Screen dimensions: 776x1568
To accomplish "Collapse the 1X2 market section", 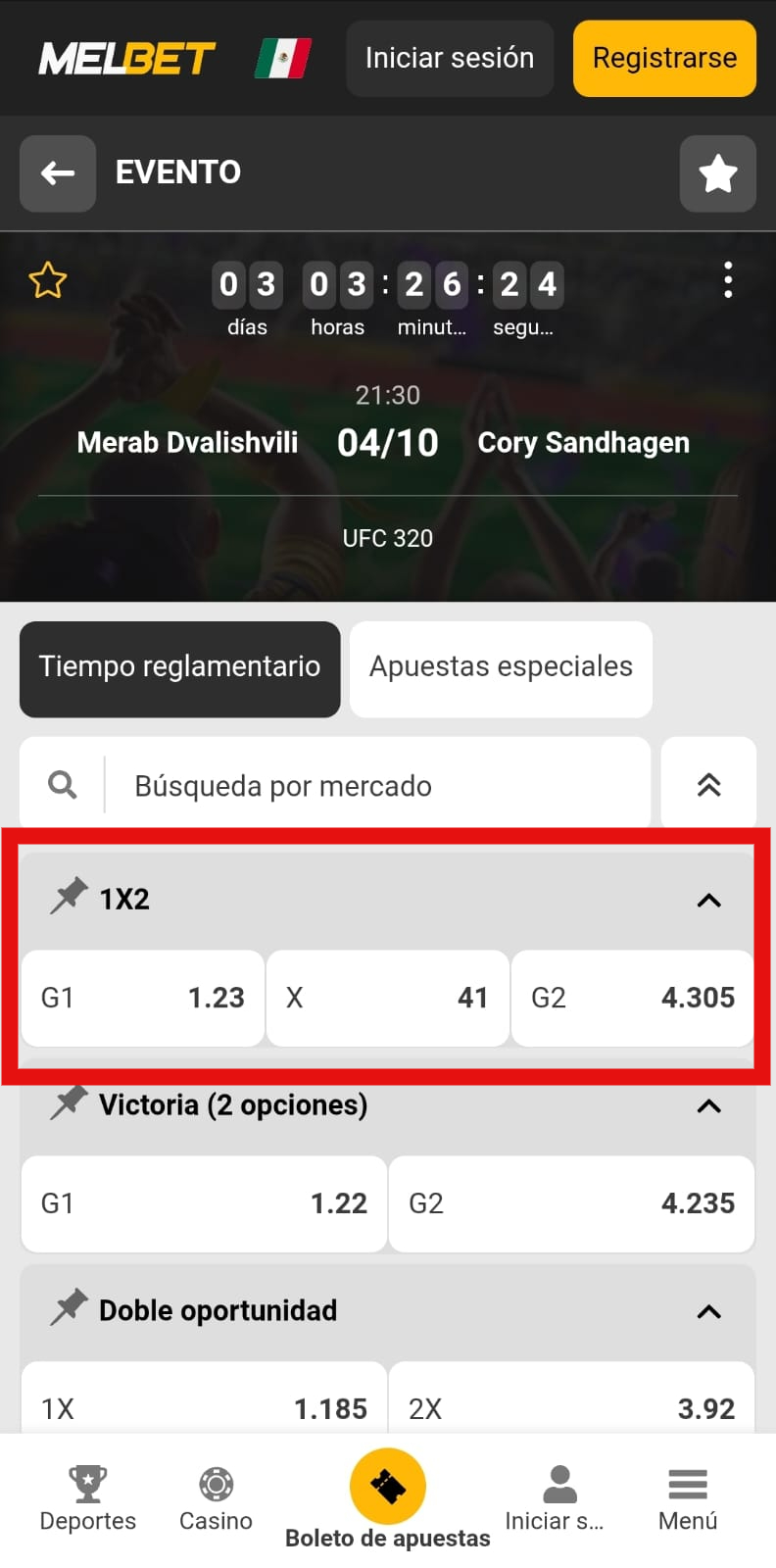I will [708, 900].
